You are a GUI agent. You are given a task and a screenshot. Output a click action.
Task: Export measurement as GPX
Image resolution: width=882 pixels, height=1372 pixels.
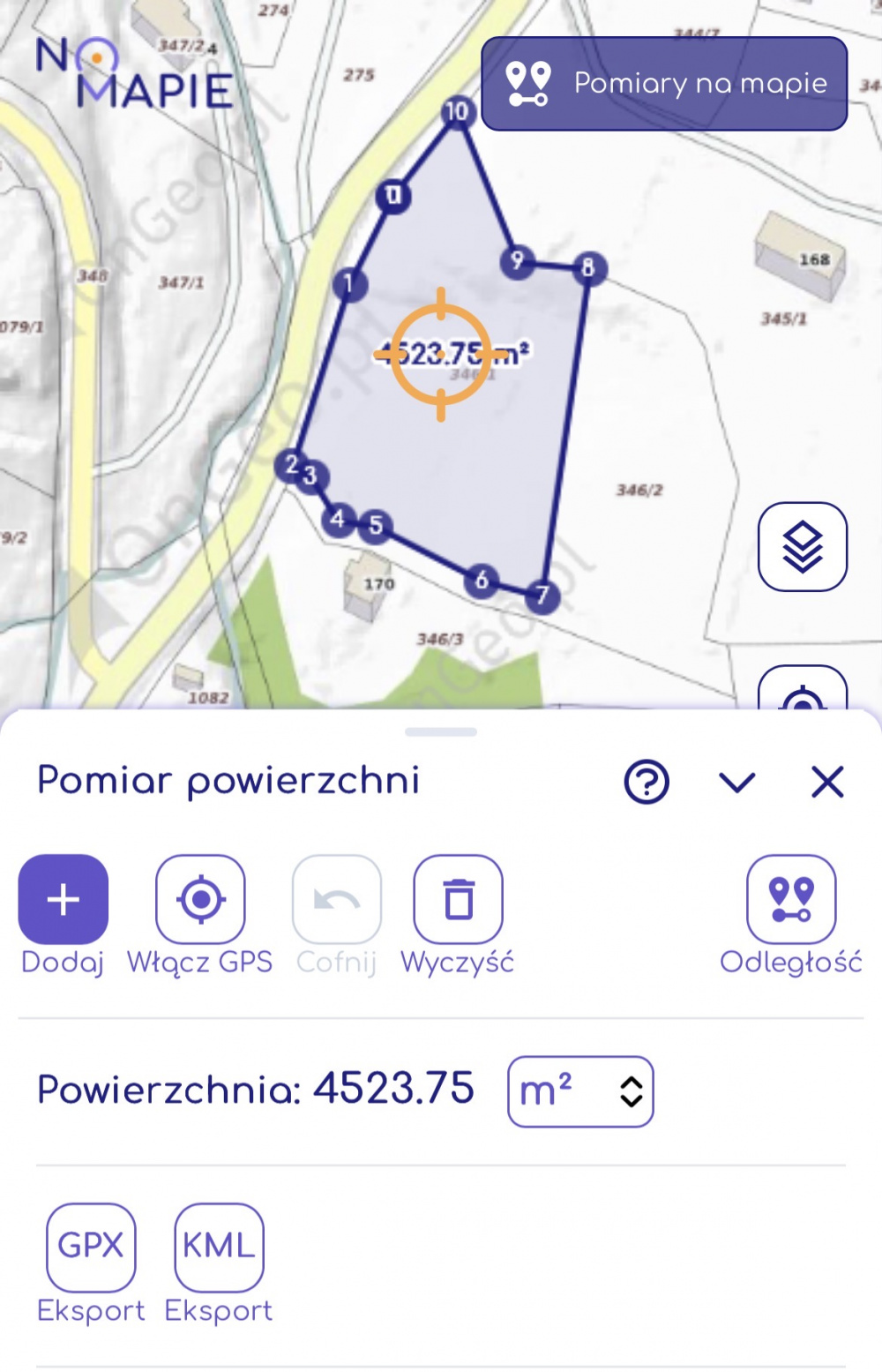tap(91, 1247)
